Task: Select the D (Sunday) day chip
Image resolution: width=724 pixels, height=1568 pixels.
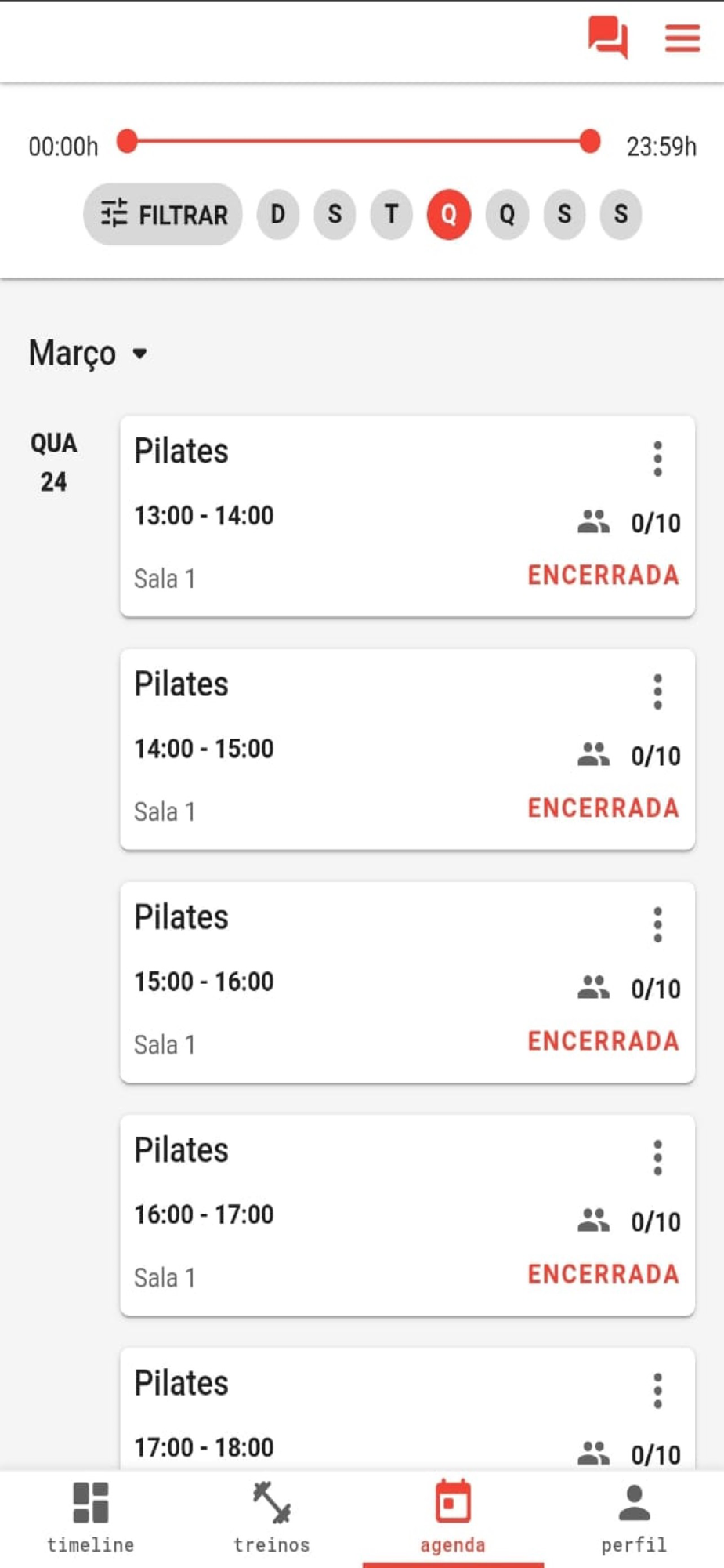Action: point(278,214)
